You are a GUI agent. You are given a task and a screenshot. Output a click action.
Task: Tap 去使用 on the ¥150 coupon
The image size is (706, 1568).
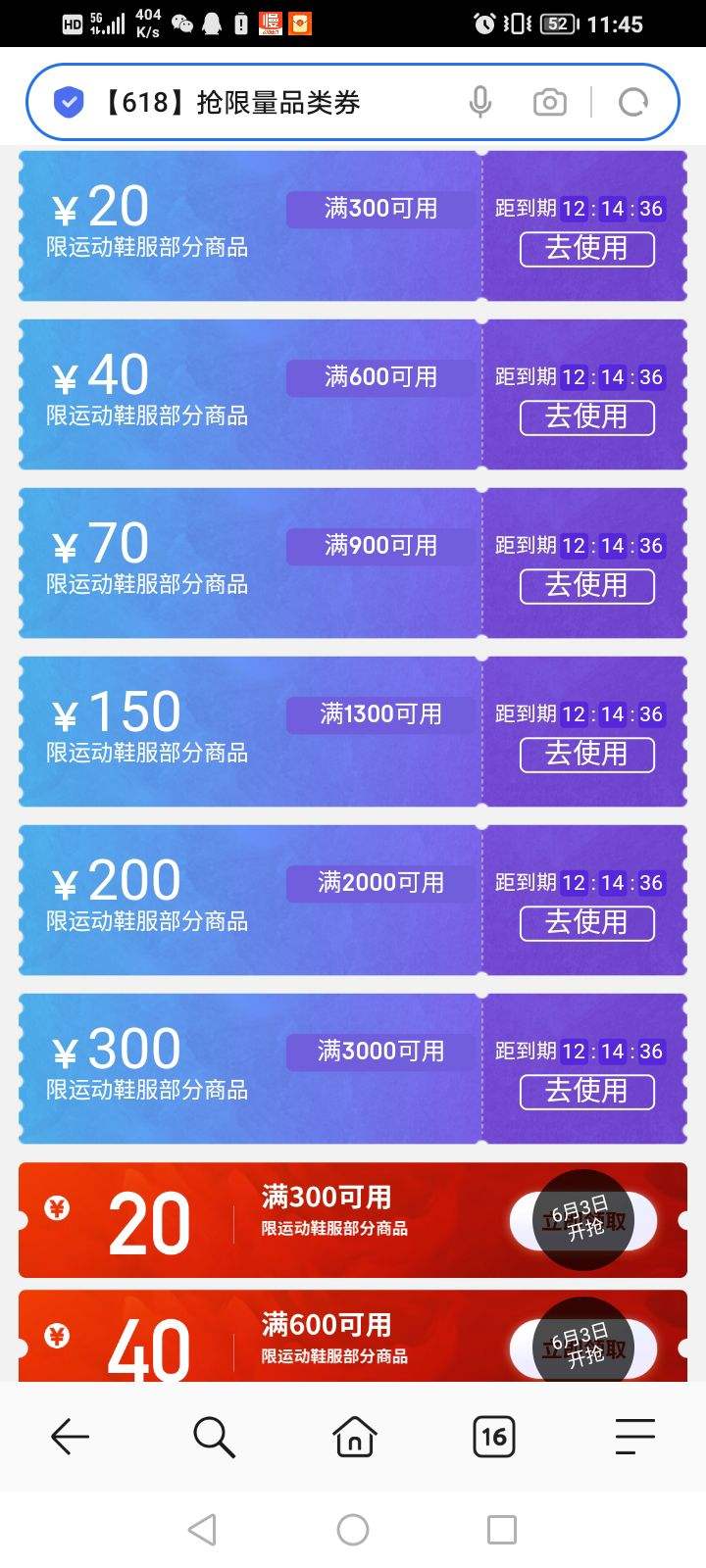pos(586,755)
